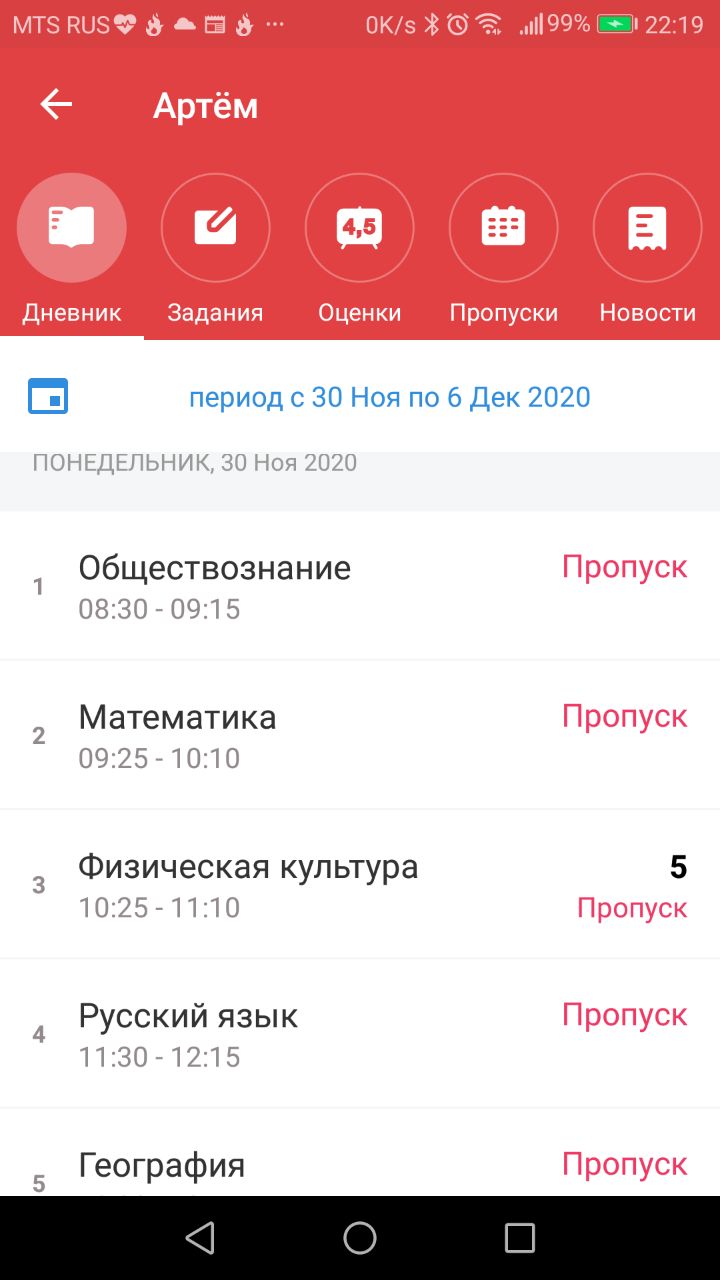Open the Математика lesson at 09:25
The image size is (720, 1280).
click(x=360, y=734)
